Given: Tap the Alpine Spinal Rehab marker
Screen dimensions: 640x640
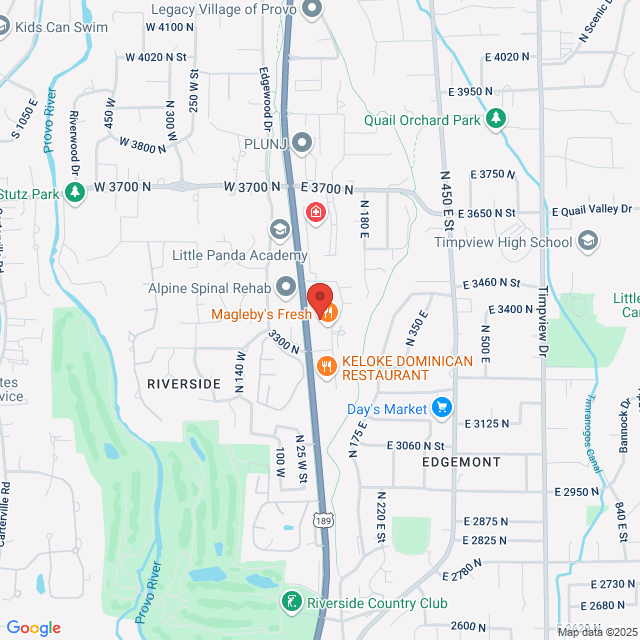Looking at the screenshot, I should [x=287, y=287].
